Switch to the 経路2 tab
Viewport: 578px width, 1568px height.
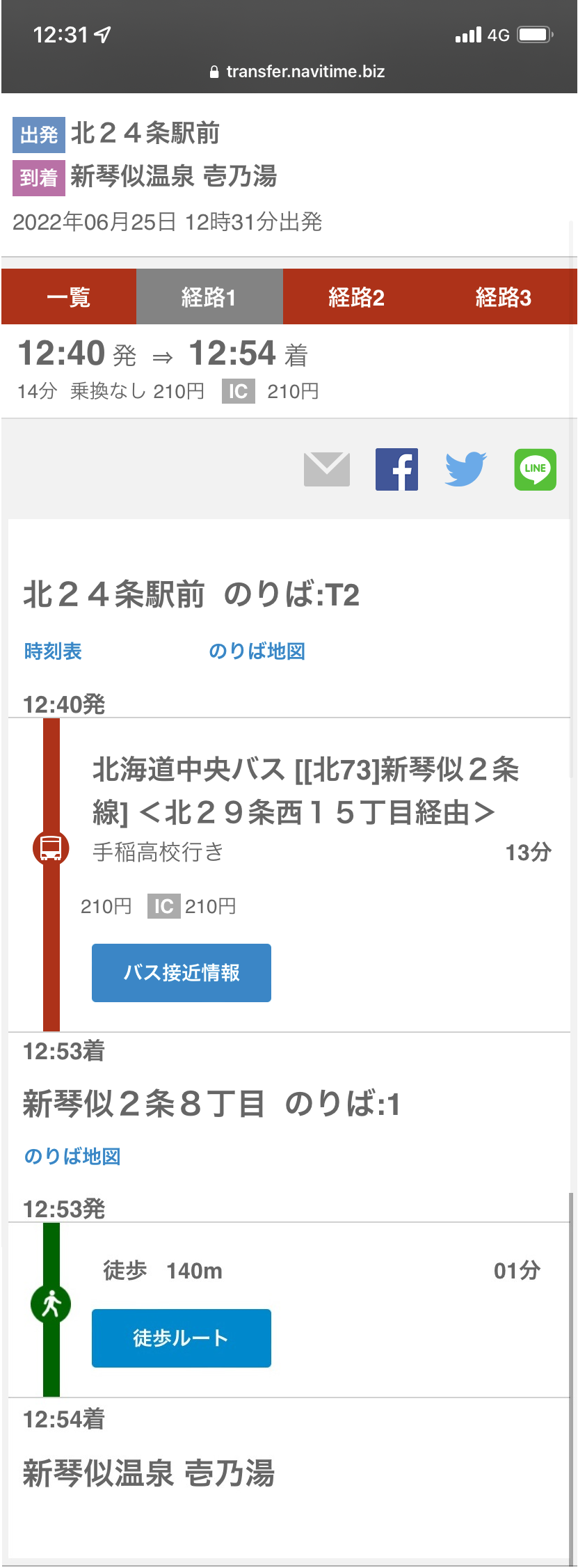[356, 297]
